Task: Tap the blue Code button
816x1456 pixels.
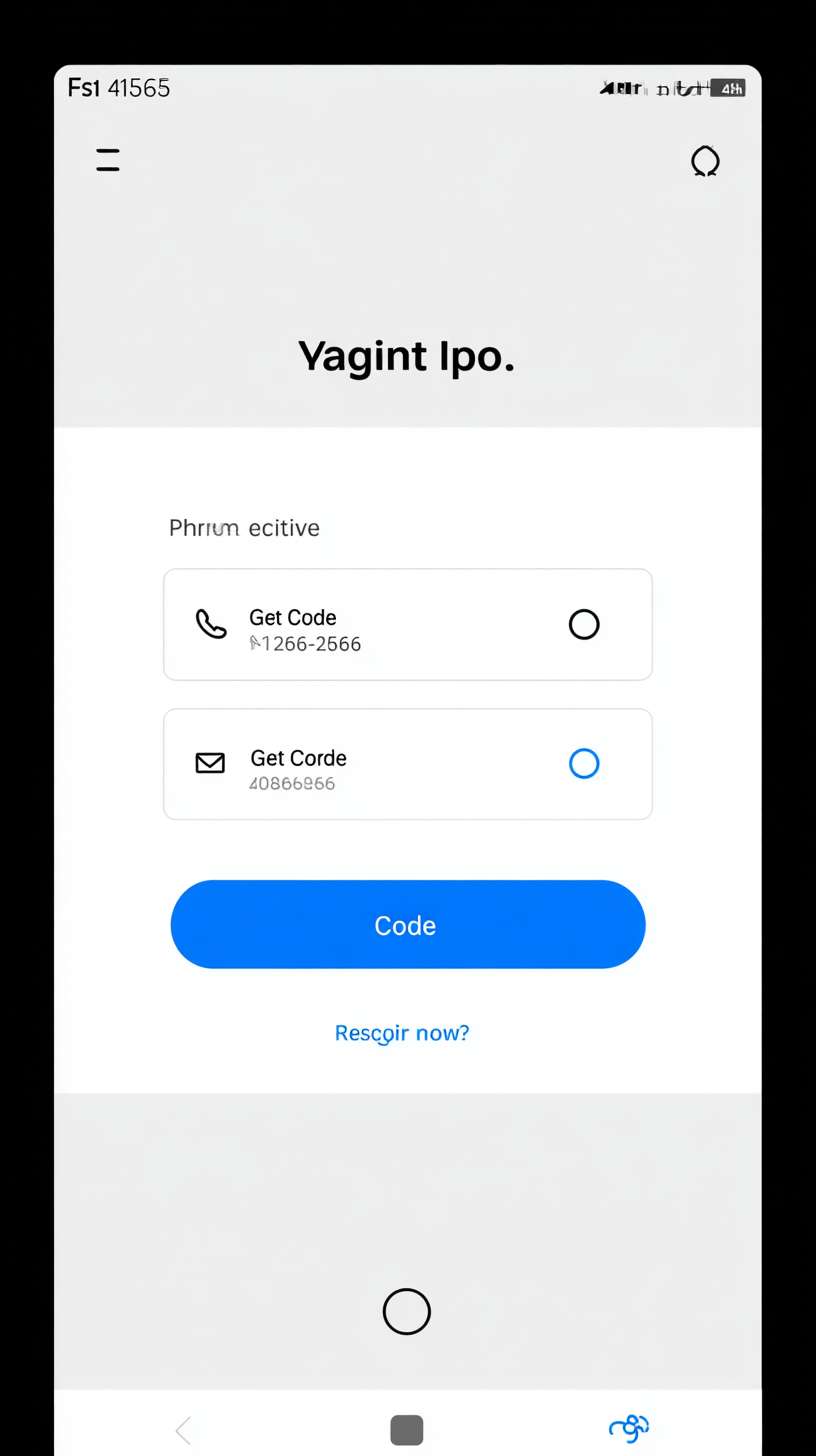Action: point(408,924)
